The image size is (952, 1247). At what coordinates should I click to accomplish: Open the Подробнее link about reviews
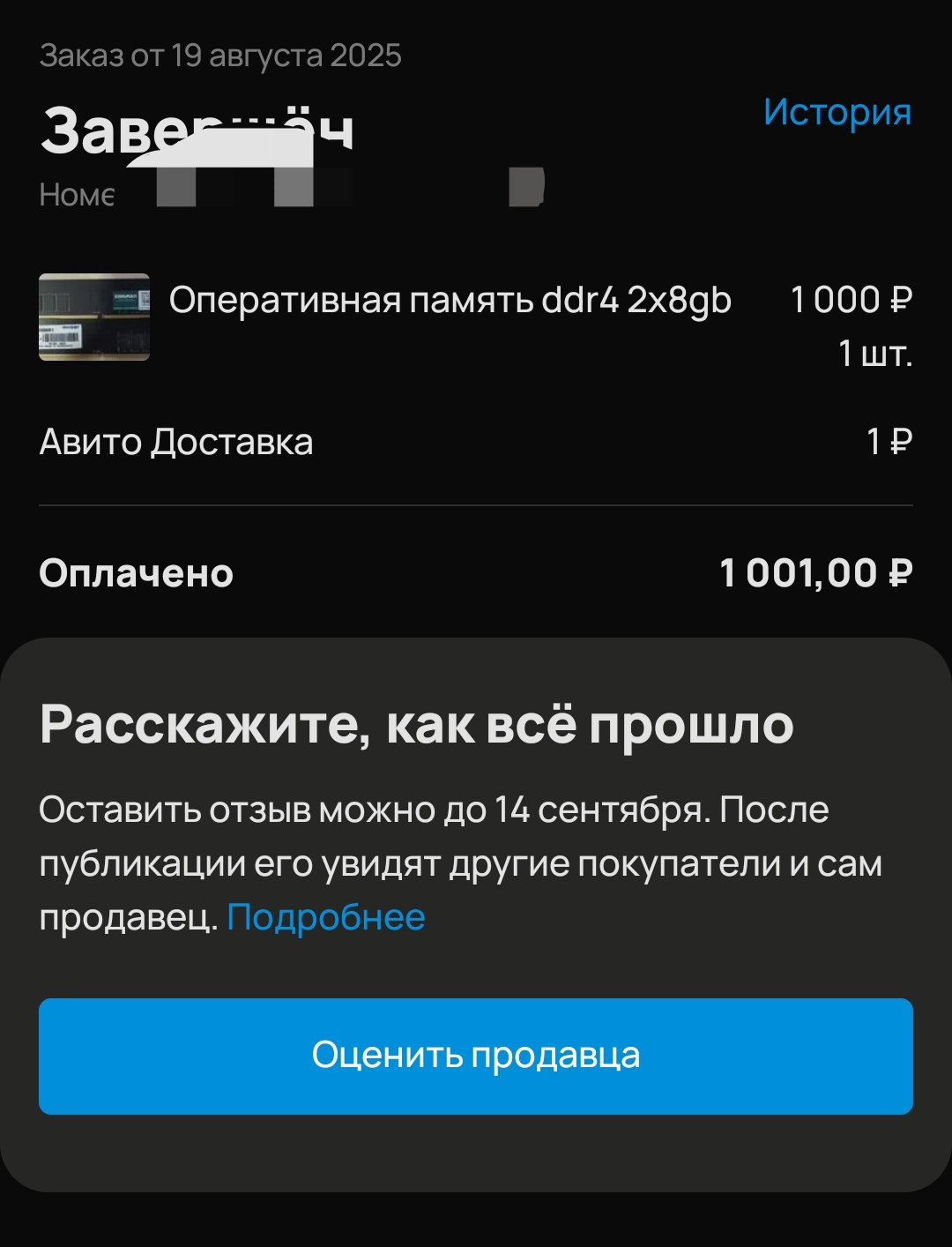pyautogui.click(x=326, y=918)
